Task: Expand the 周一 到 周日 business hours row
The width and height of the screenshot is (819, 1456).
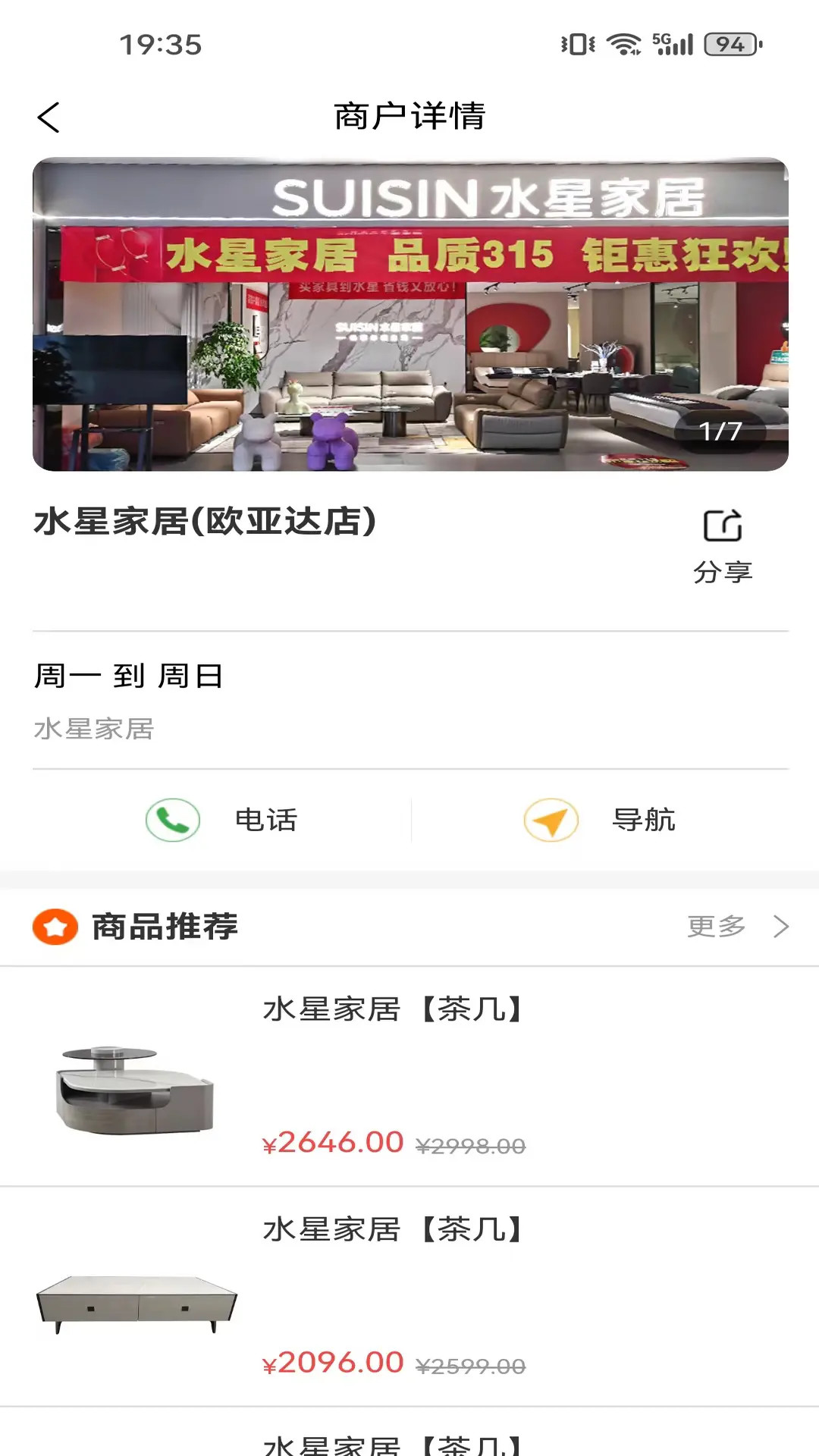Action: 130,675
